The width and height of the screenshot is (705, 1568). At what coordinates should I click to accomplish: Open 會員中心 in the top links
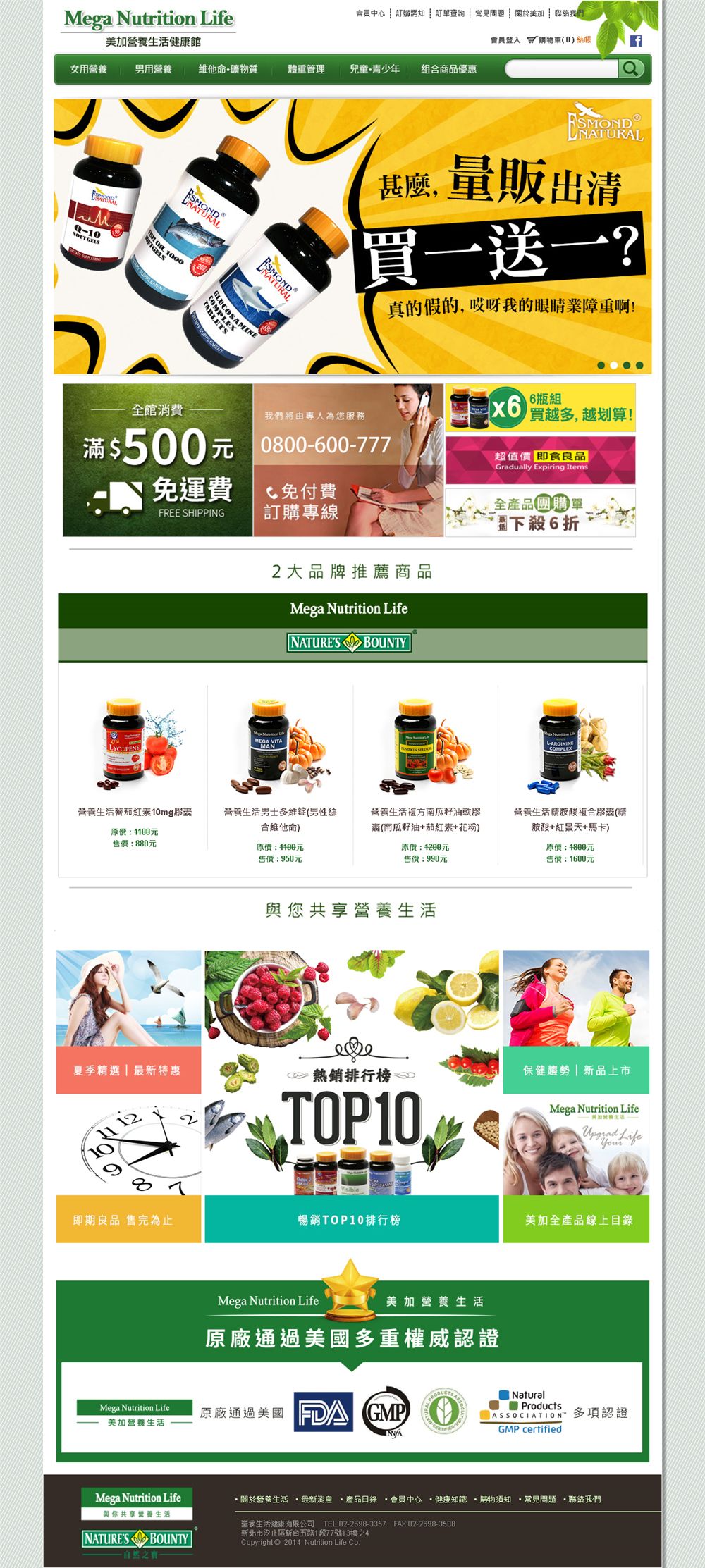[x=370, y=13]
